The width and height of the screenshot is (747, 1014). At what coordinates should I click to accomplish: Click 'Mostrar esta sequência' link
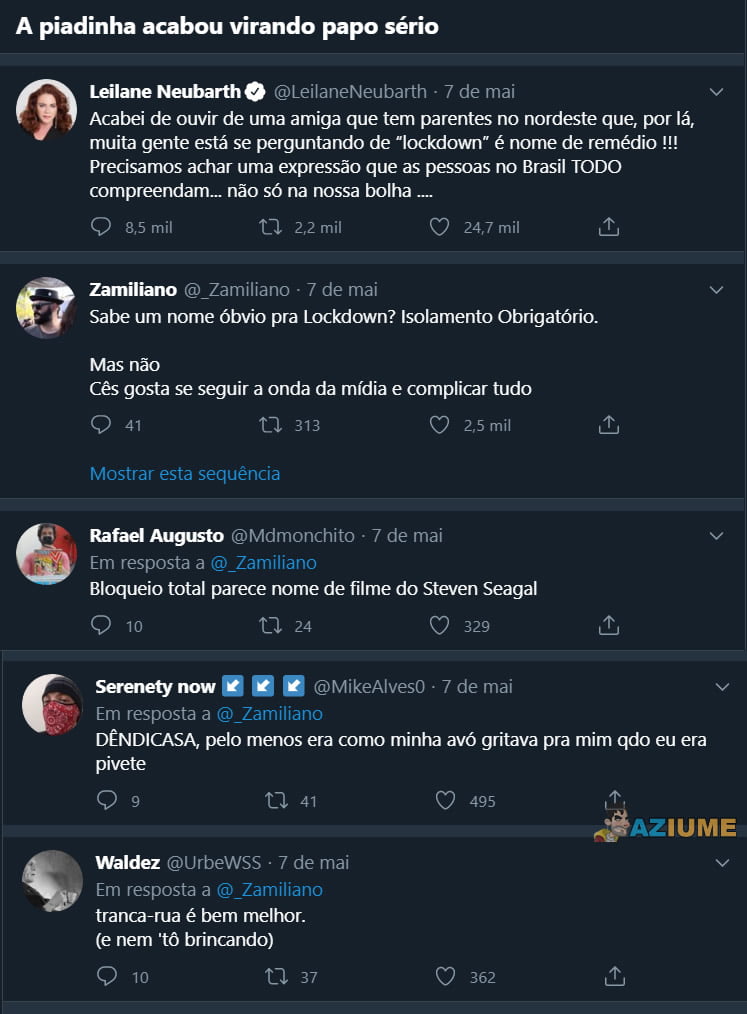click(185, 473)
